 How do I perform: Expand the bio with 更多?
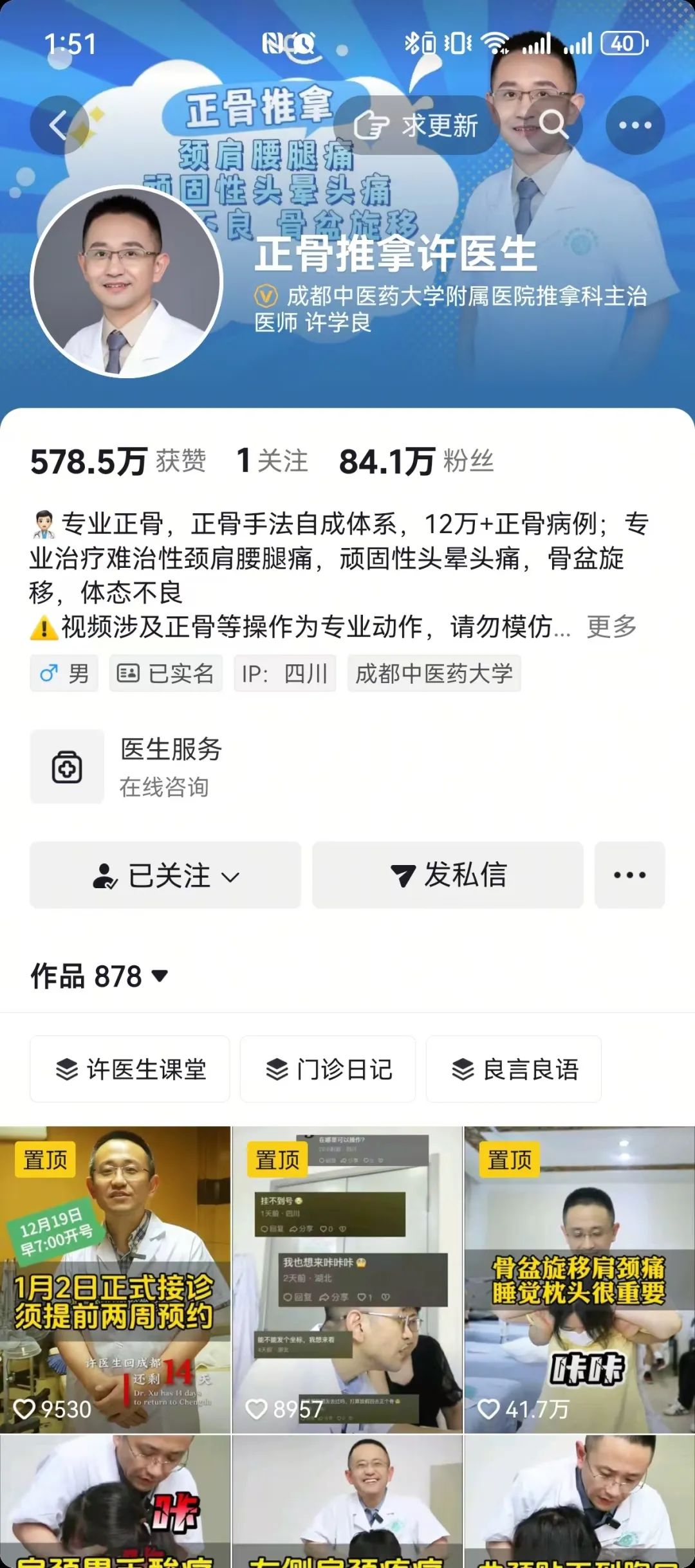point(611,626)
